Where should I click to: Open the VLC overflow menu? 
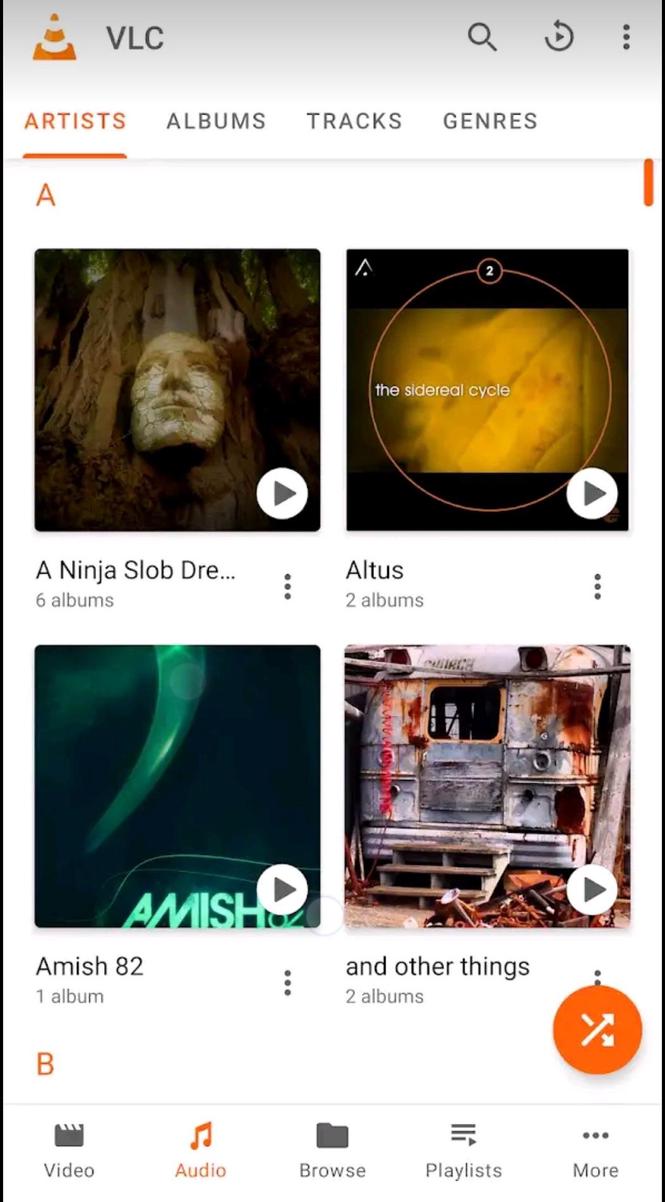(x=626, y=38)
